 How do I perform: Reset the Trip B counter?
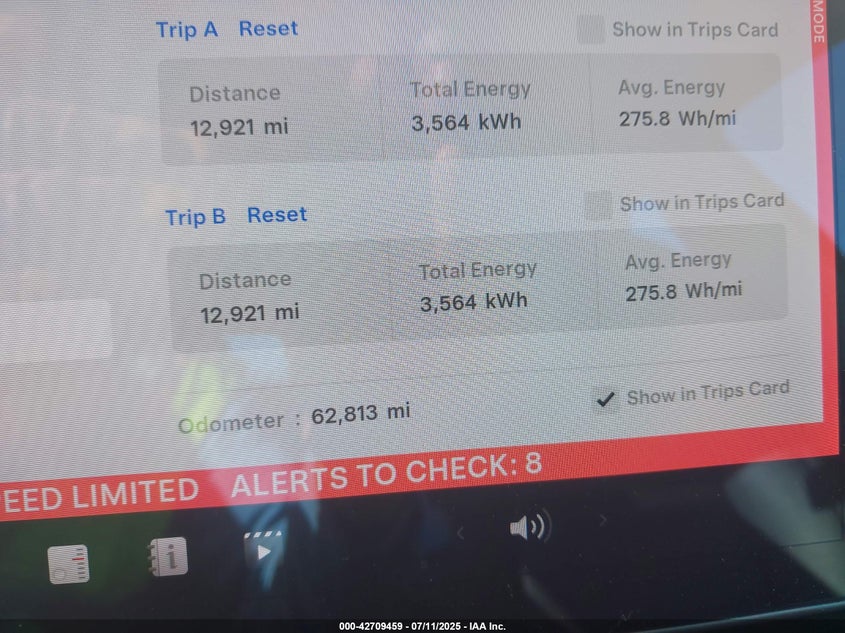coord(277,215)
